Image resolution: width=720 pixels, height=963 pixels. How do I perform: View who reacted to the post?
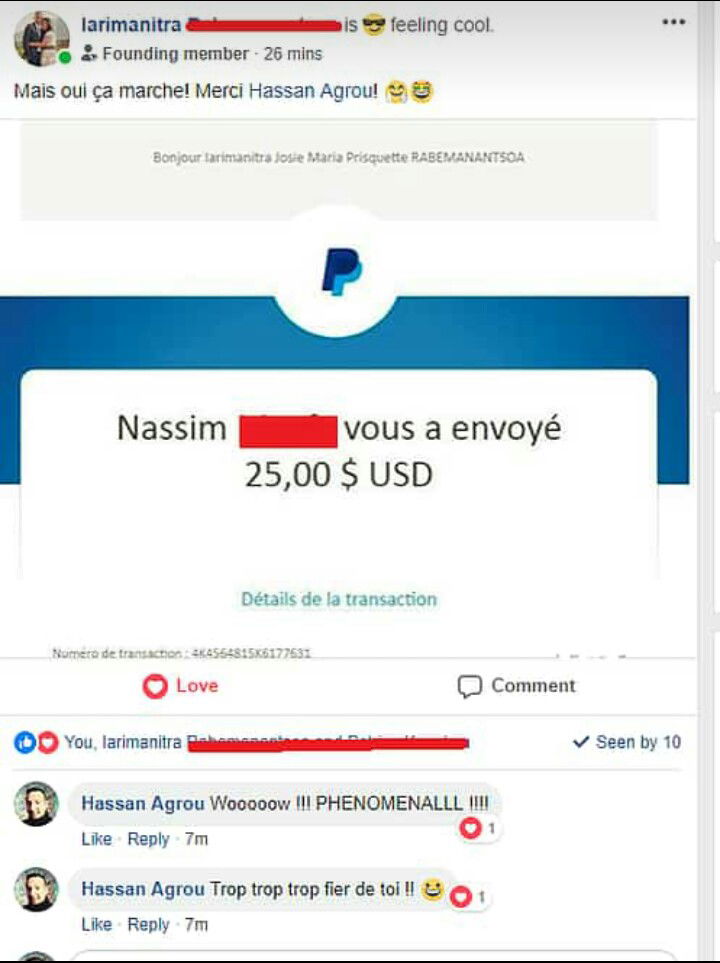[x=240, y=743]
